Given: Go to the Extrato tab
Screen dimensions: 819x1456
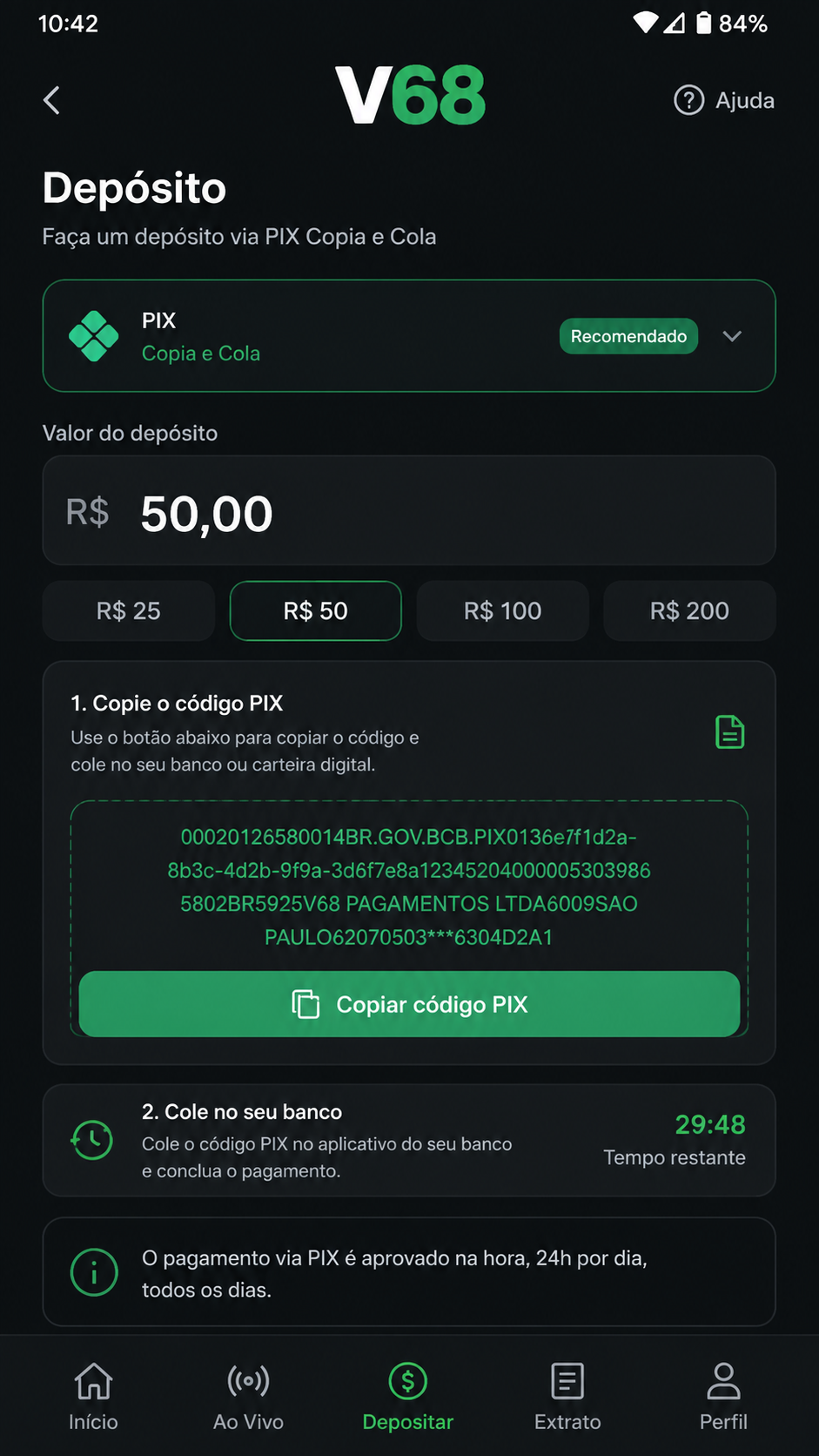Looking at the screenshot, I should (x=567, y=1396).
